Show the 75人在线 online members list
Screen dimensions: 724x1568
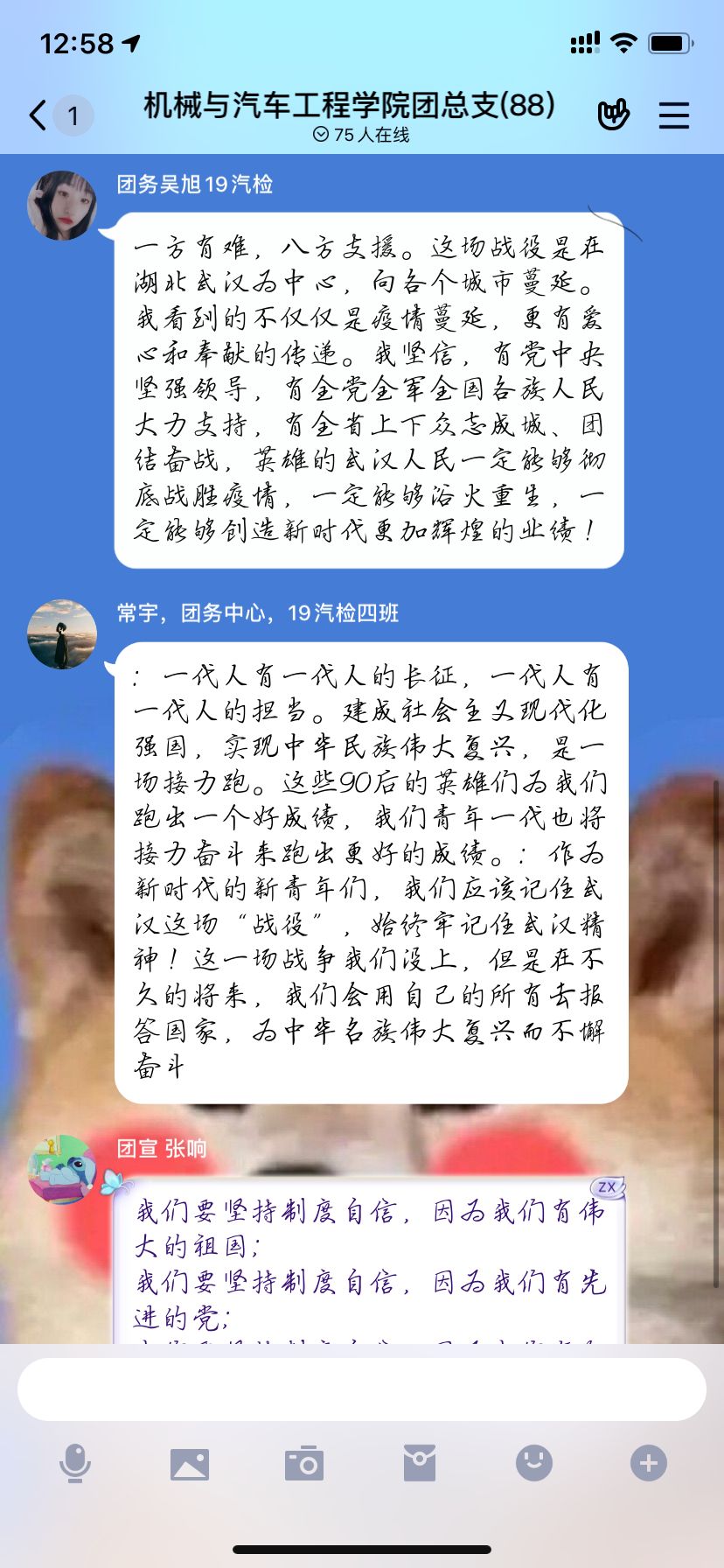(361, 135)
